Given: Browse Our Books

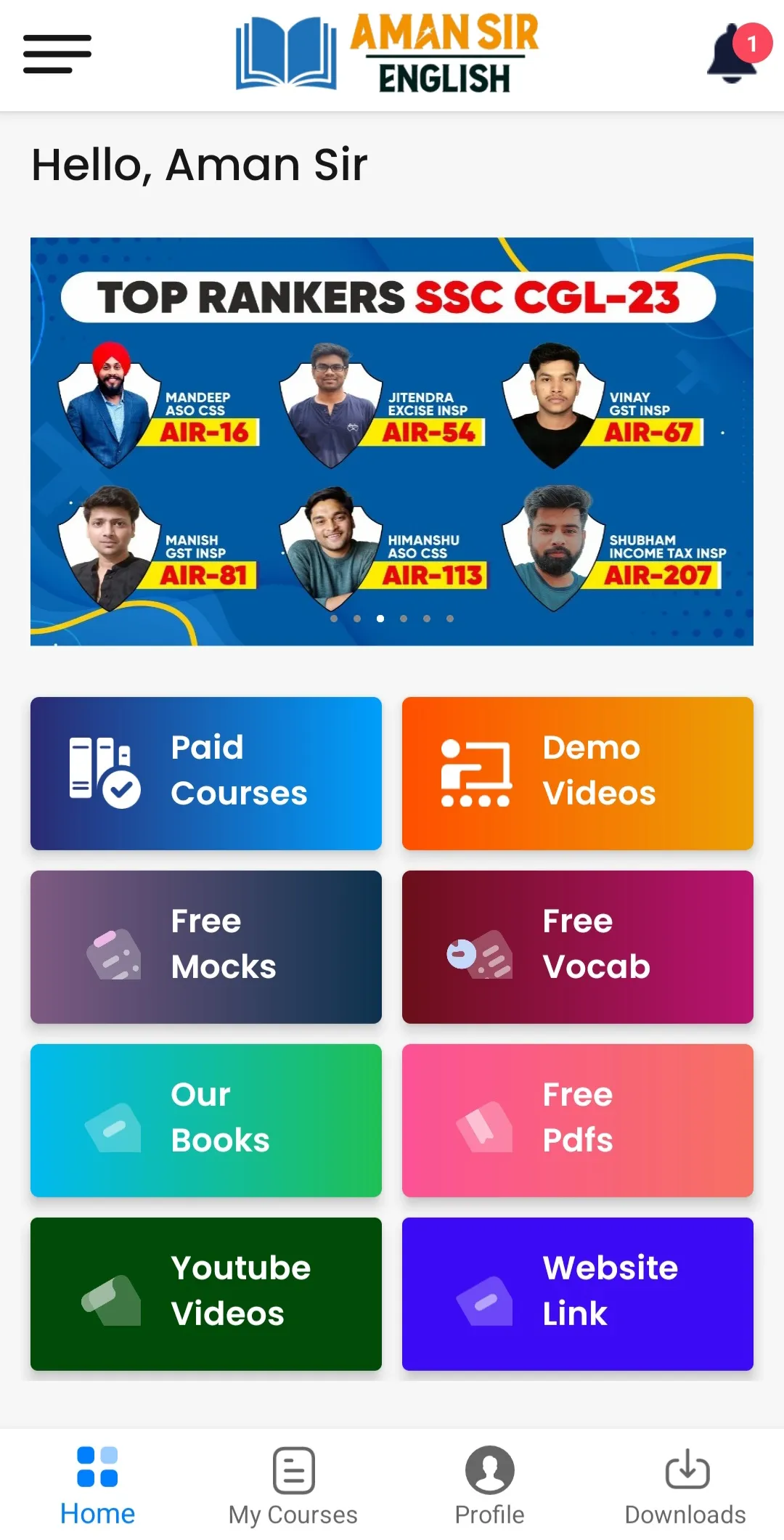Looking at the screenshot, I should 206,1120.
